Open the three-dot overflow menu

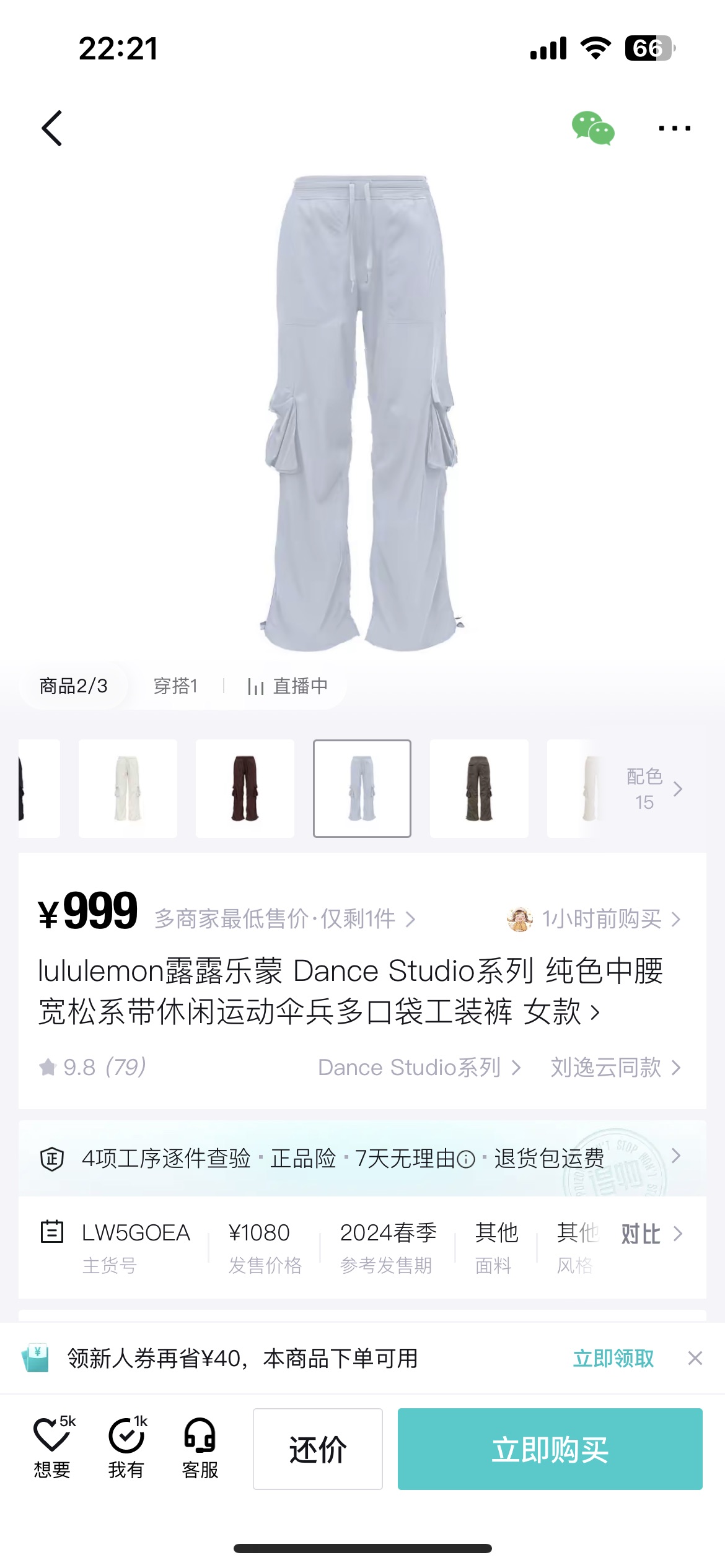(x=674, y=128)
